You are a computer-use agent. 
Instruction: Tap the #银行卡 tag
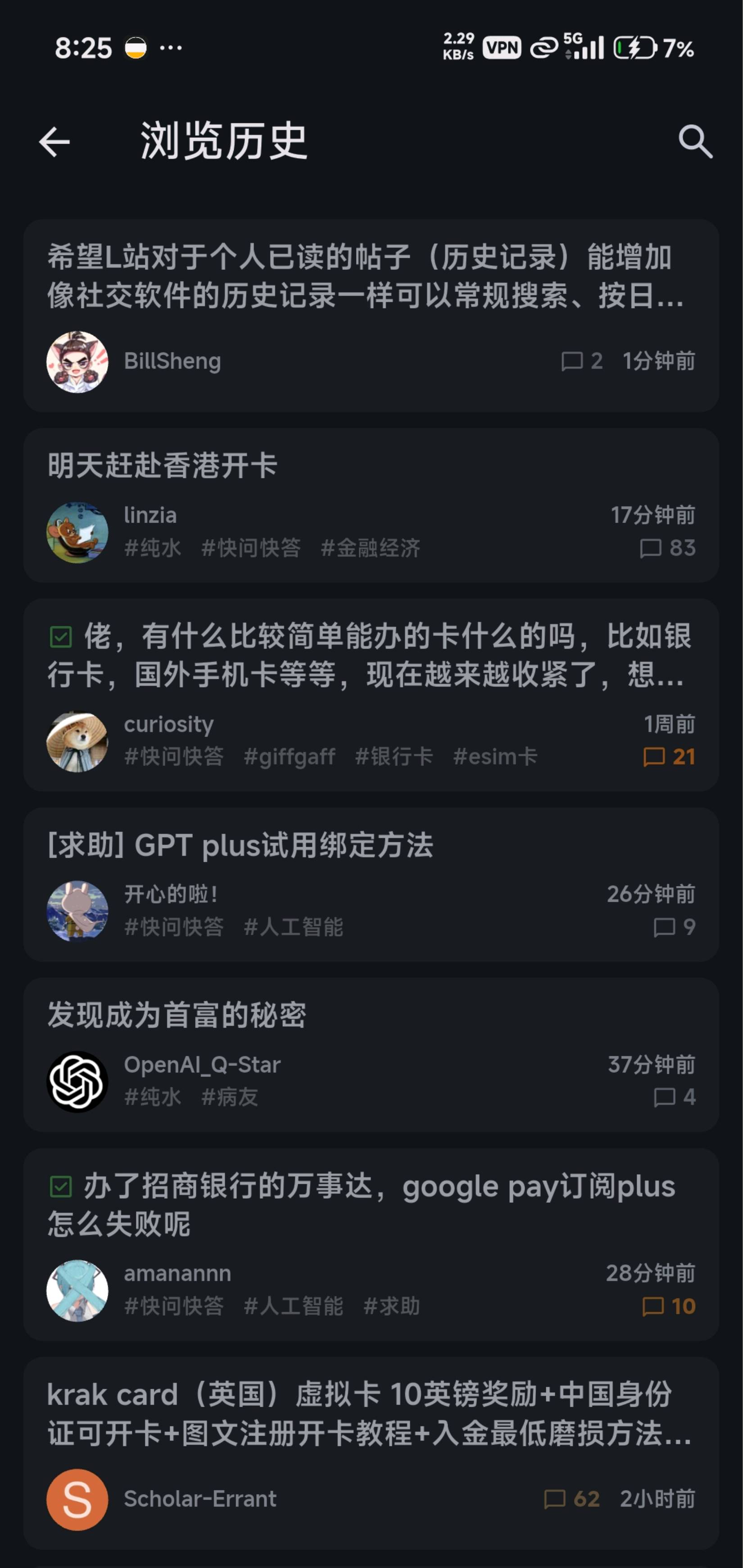[394, 757]
